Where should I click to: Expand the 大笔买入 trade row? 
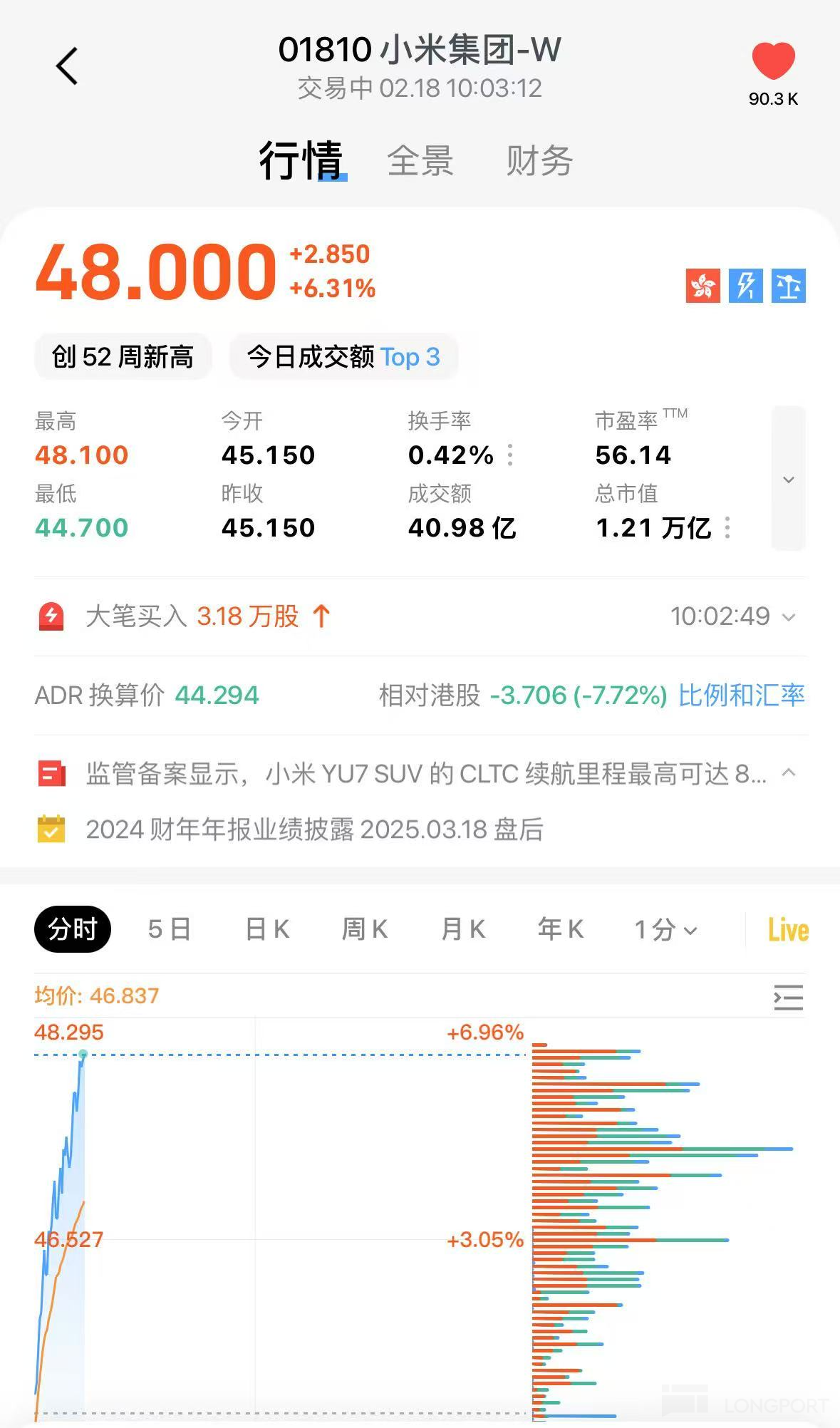point(788,617)
